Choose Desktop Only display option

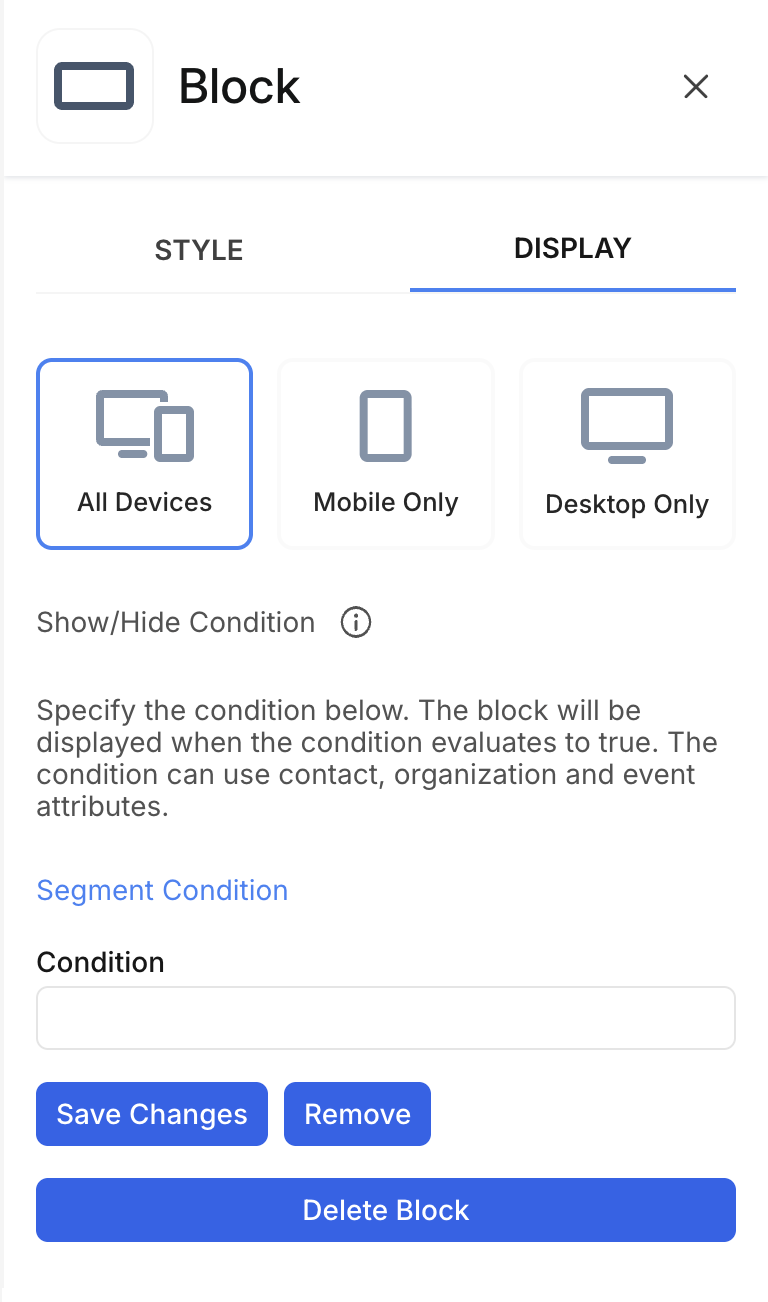click(627, 454)
